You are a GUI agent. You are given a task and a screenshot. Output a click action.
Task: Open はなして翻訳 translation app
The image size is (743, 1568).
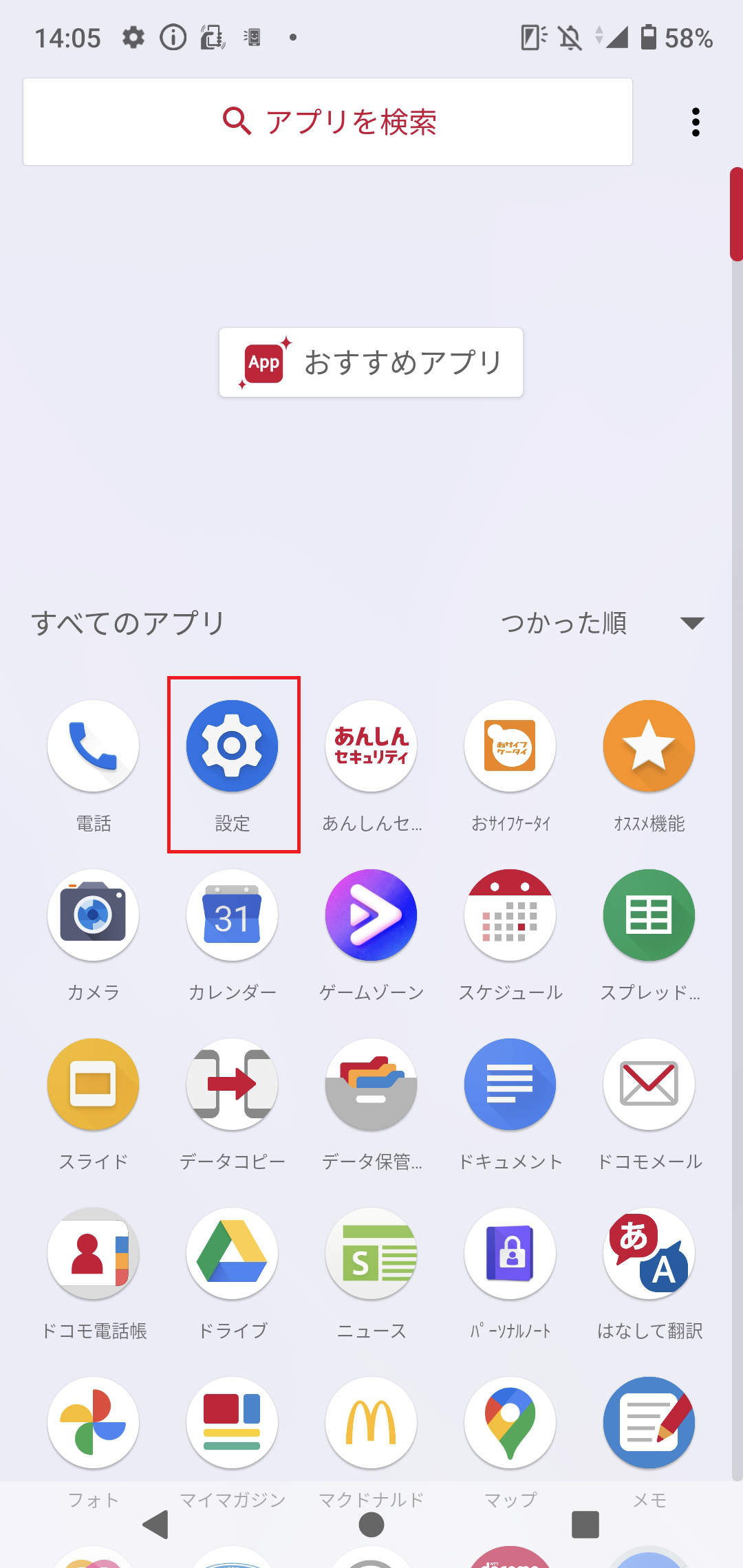point(648,1253)
